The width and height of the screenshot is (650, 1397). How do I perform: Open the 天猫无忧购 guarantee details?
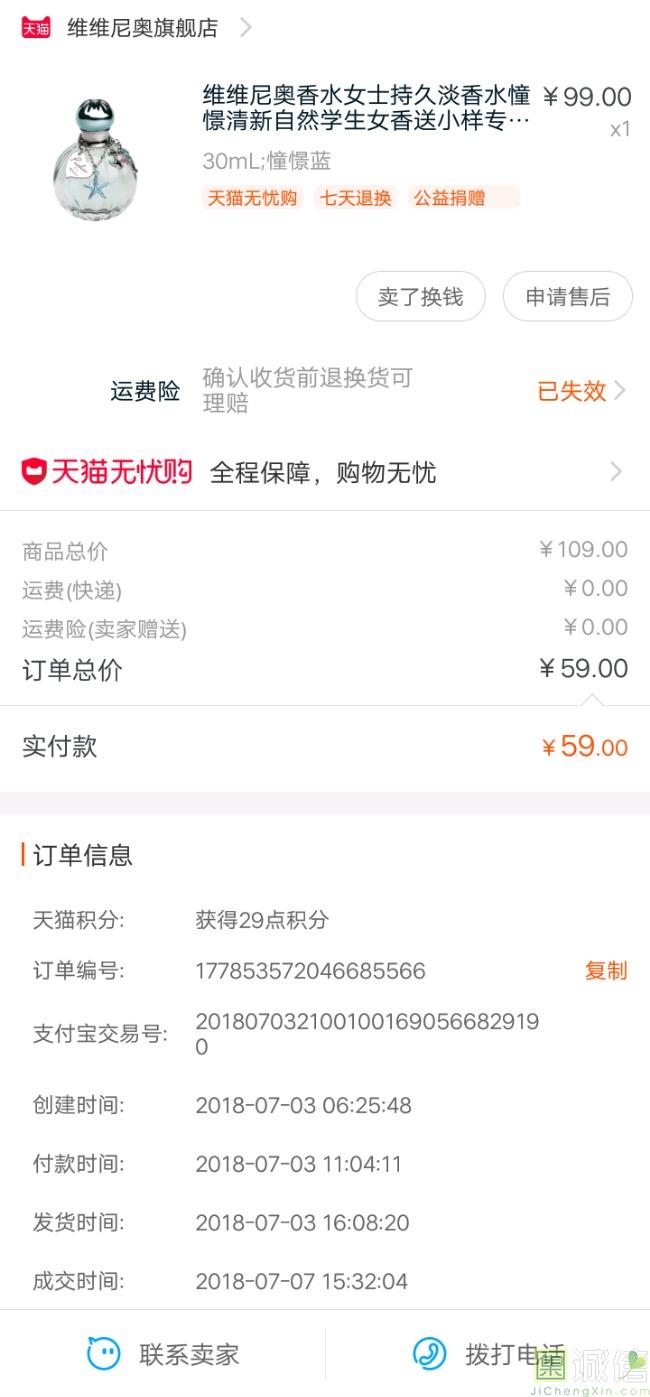(324, 472)
